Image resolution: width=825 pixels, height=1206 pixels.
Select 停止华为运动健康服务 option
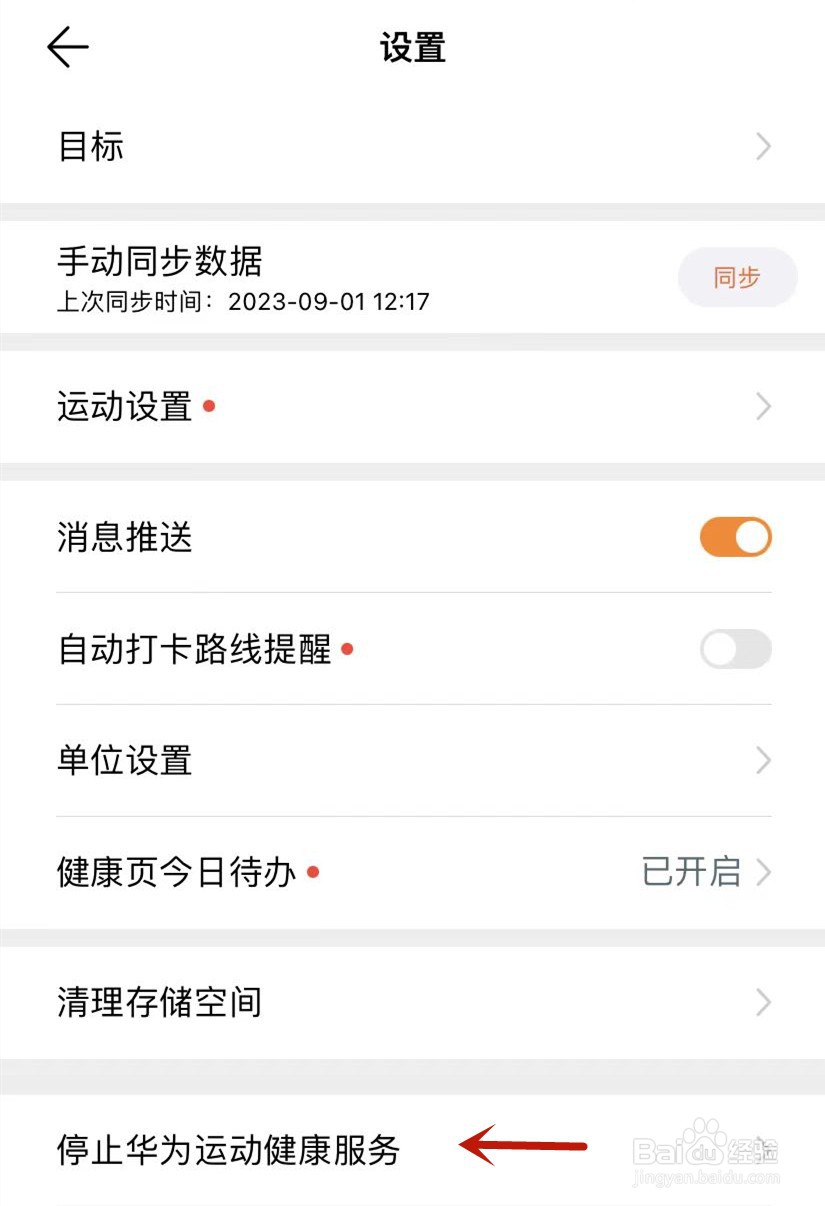tap(228, 1150)
